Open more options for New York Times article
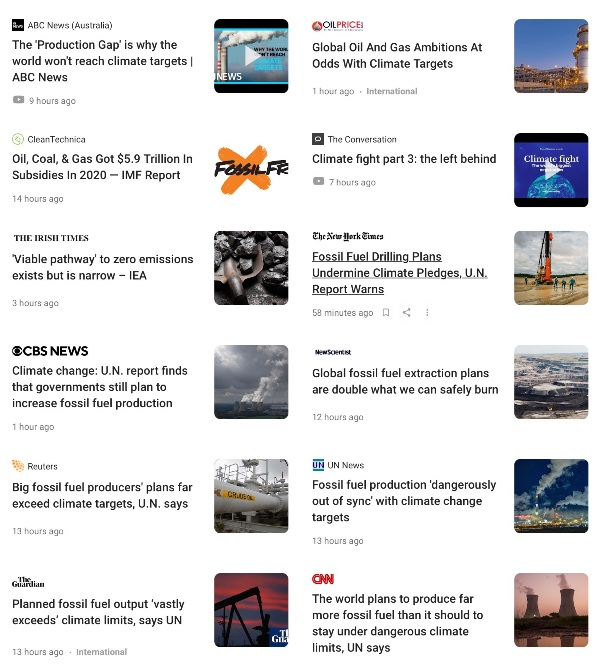 427,313
